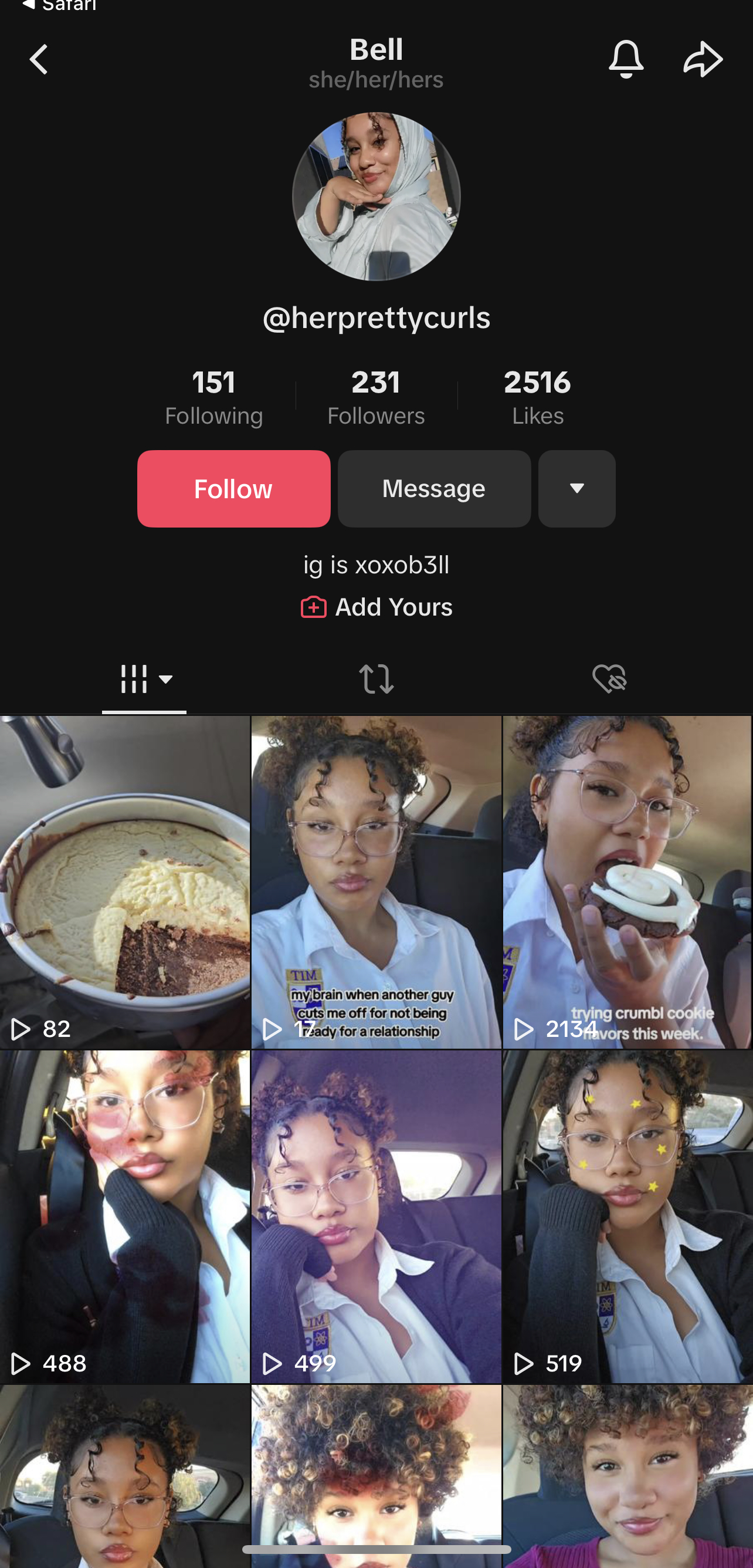Open the Add Yours link
The image size is (753, 1568).
[x=377, y=607]
